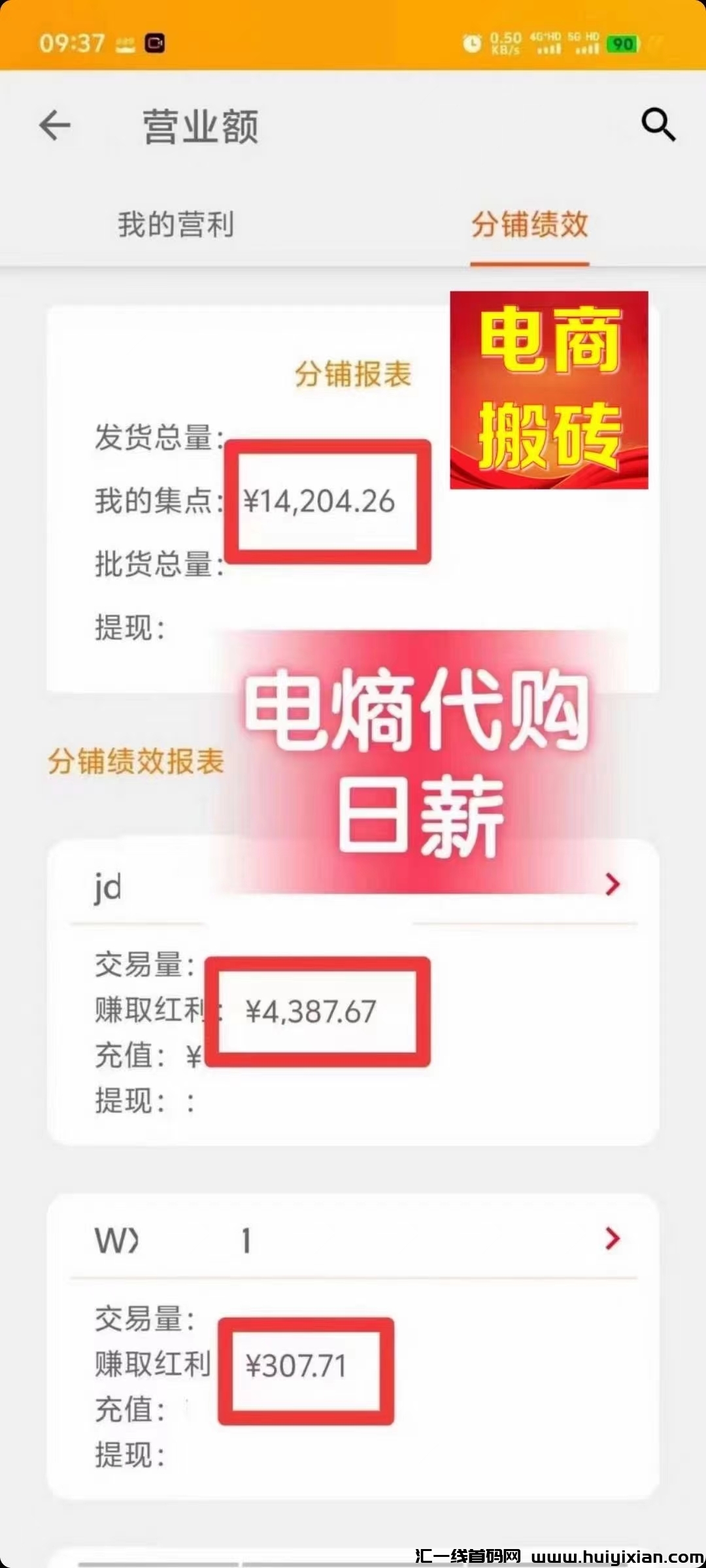Tap the red chevron on W) 1 card
This screenshot has width=706, height=1568.
pos(612,1238)
